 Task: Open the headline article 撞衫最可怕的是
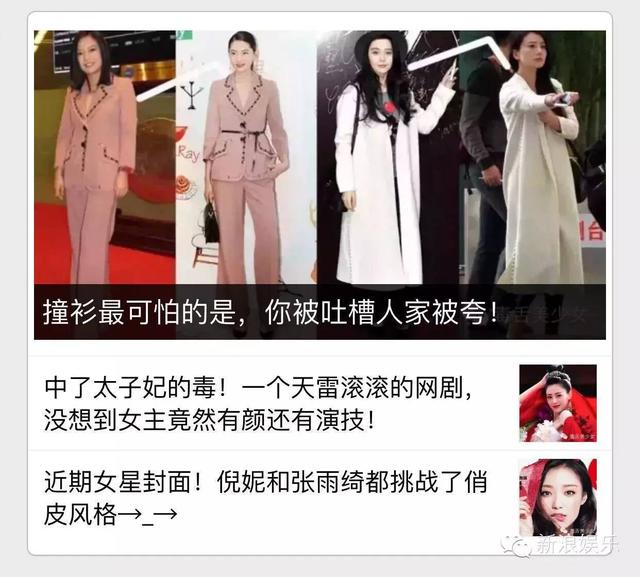pyautogui.click(x=271, y=311)
